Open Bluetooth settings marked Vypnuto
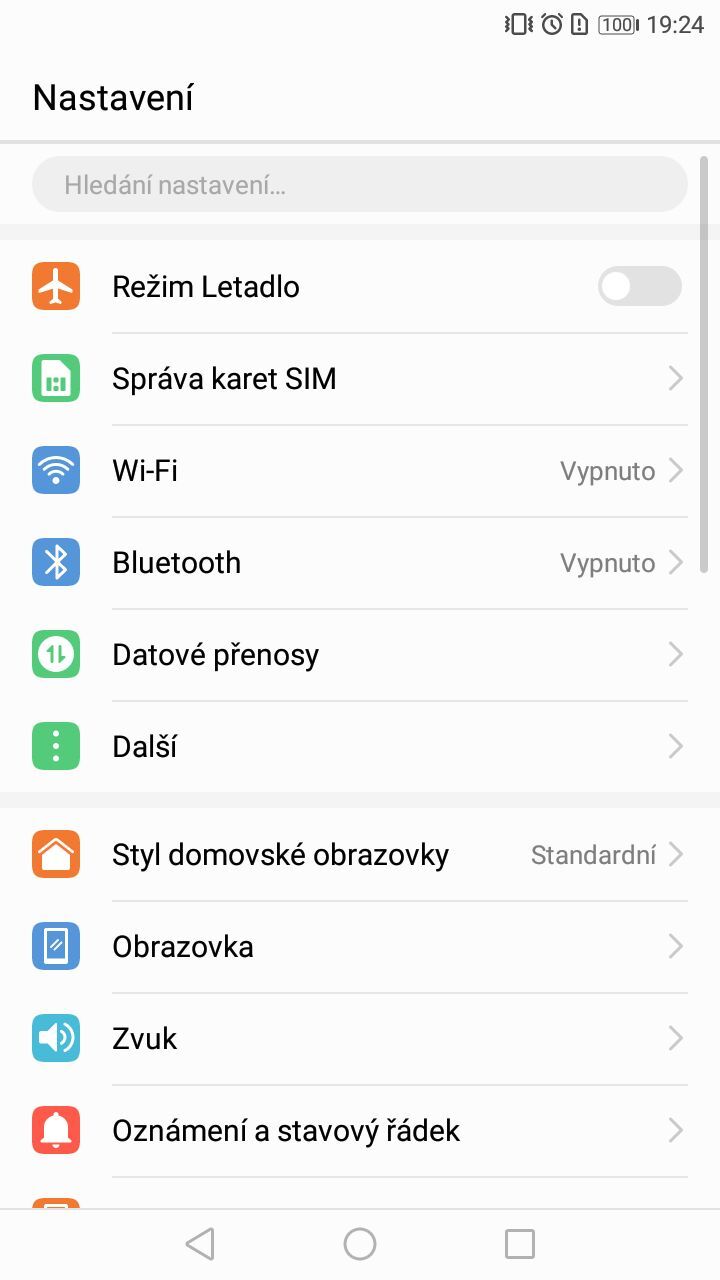Screen dimensions: 720x1280 coord(360,562)
